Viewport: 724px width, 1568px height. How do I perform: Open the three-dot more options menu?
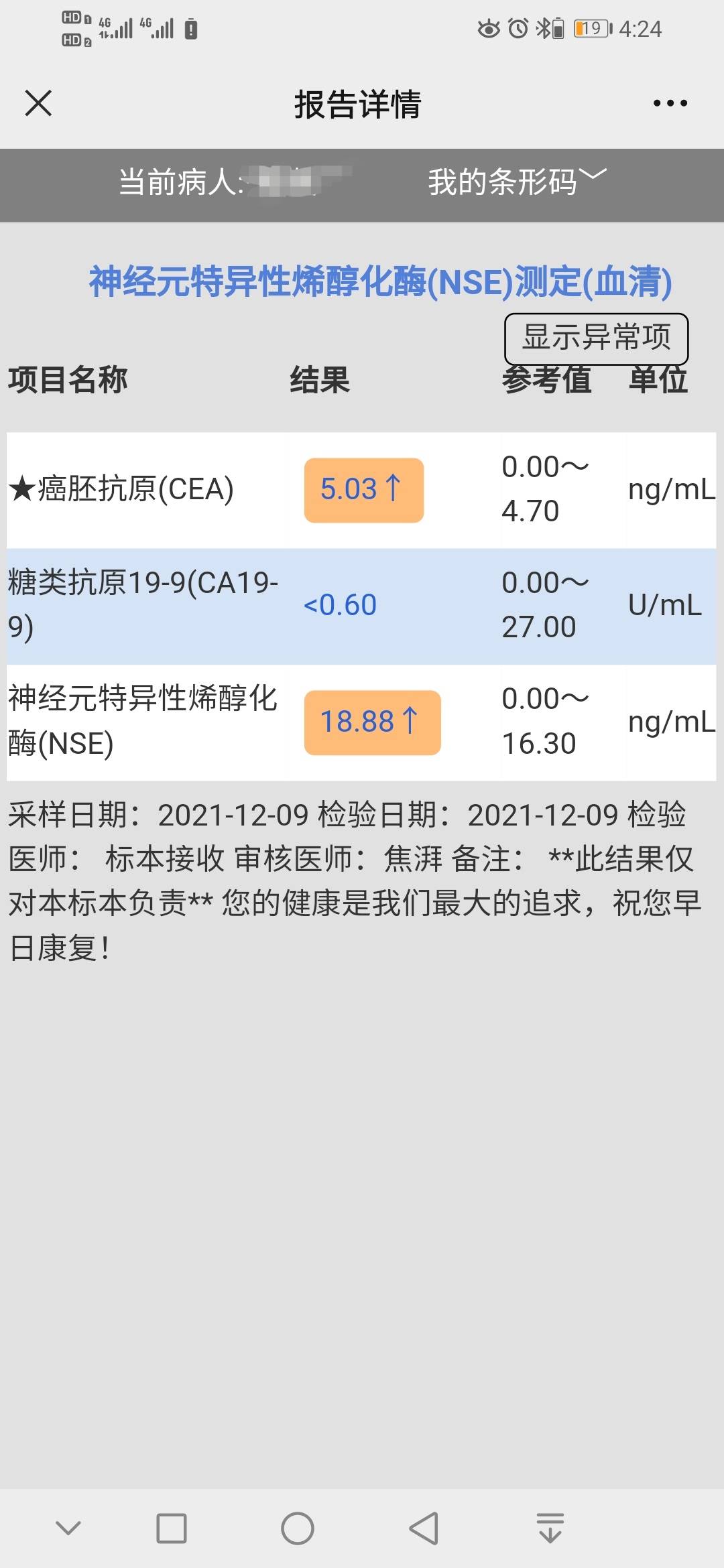pos(670,102)
